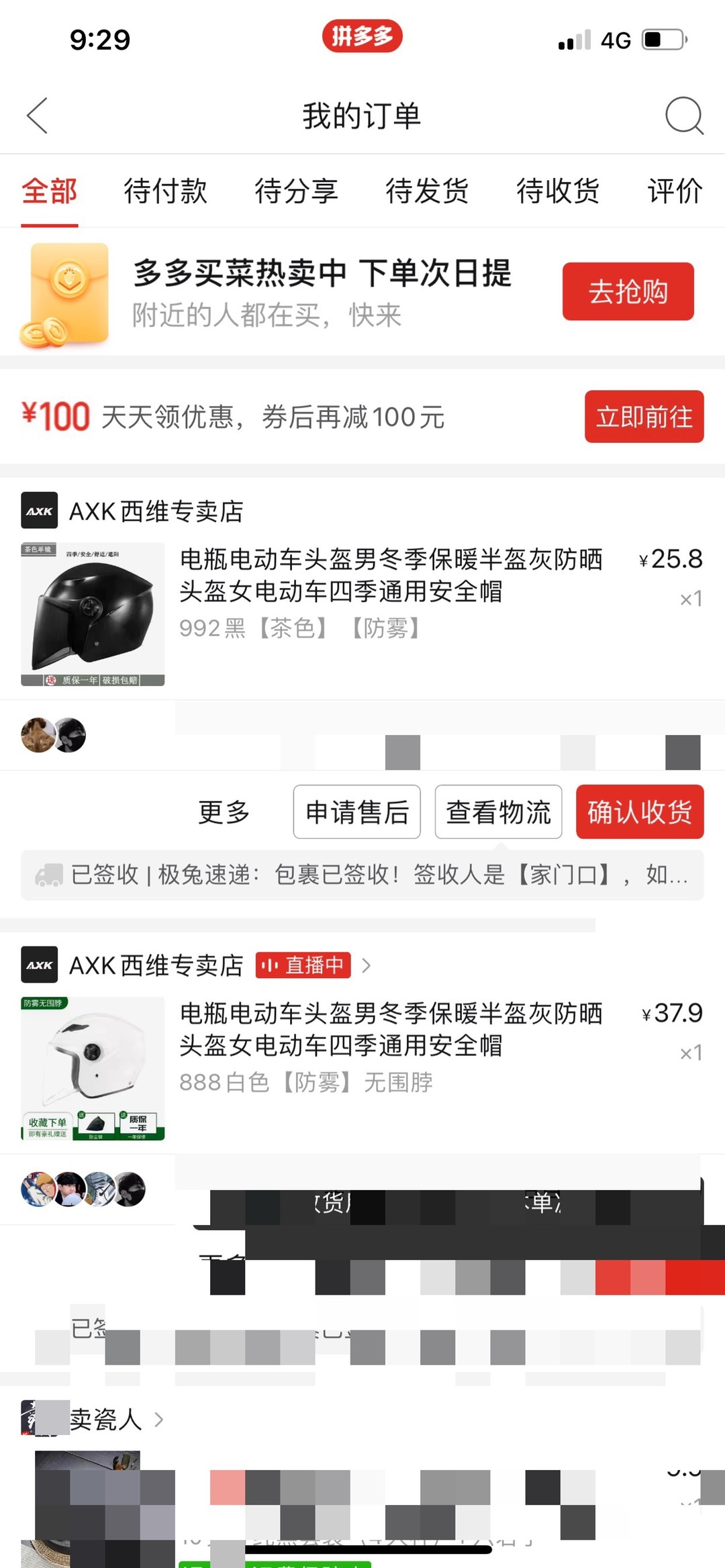This screenshot has height=1568, width=725.
Task: Tap 更多 for the first order
Action: [x=224, y=812]
